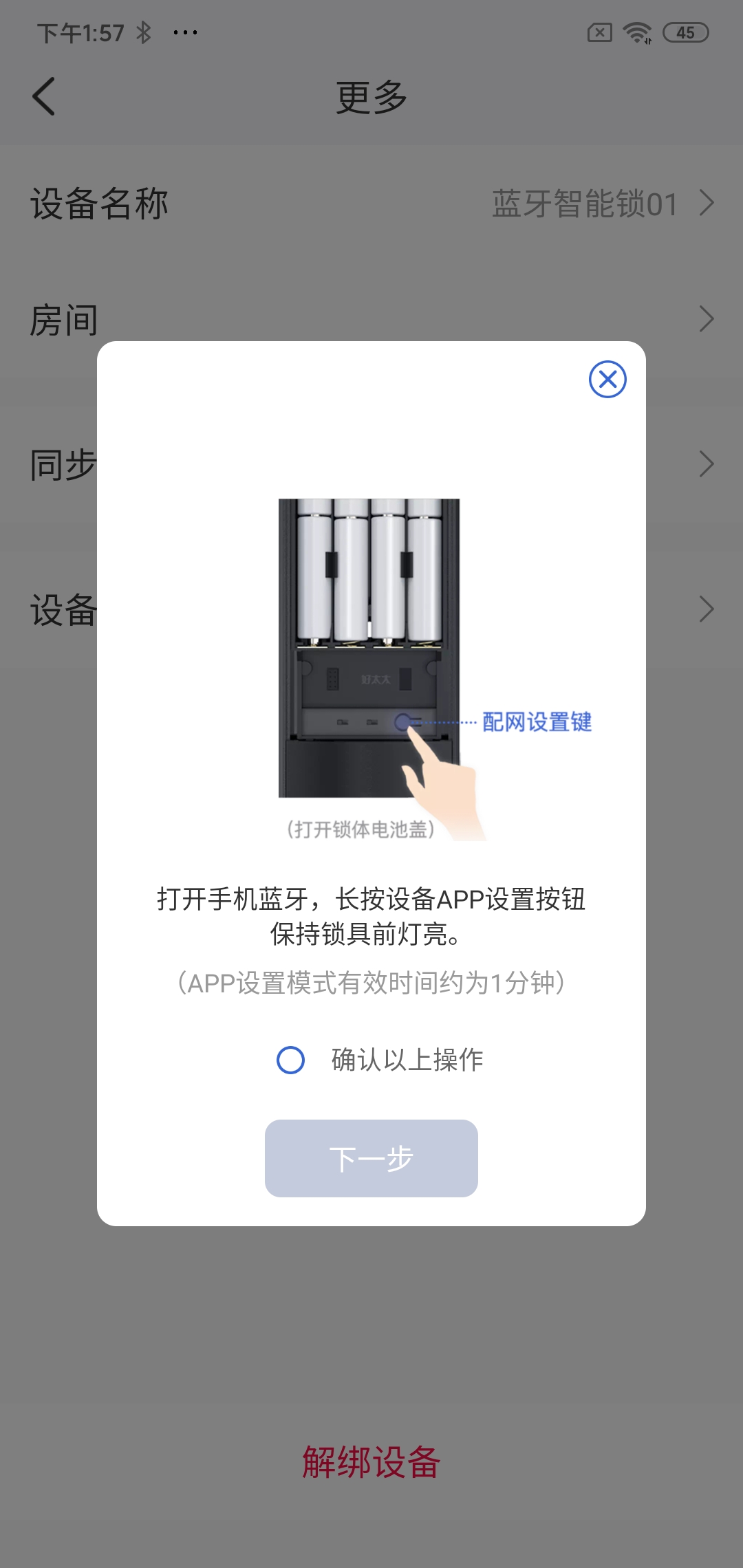Tap the 下一步 button

[x=371, y=1158]
